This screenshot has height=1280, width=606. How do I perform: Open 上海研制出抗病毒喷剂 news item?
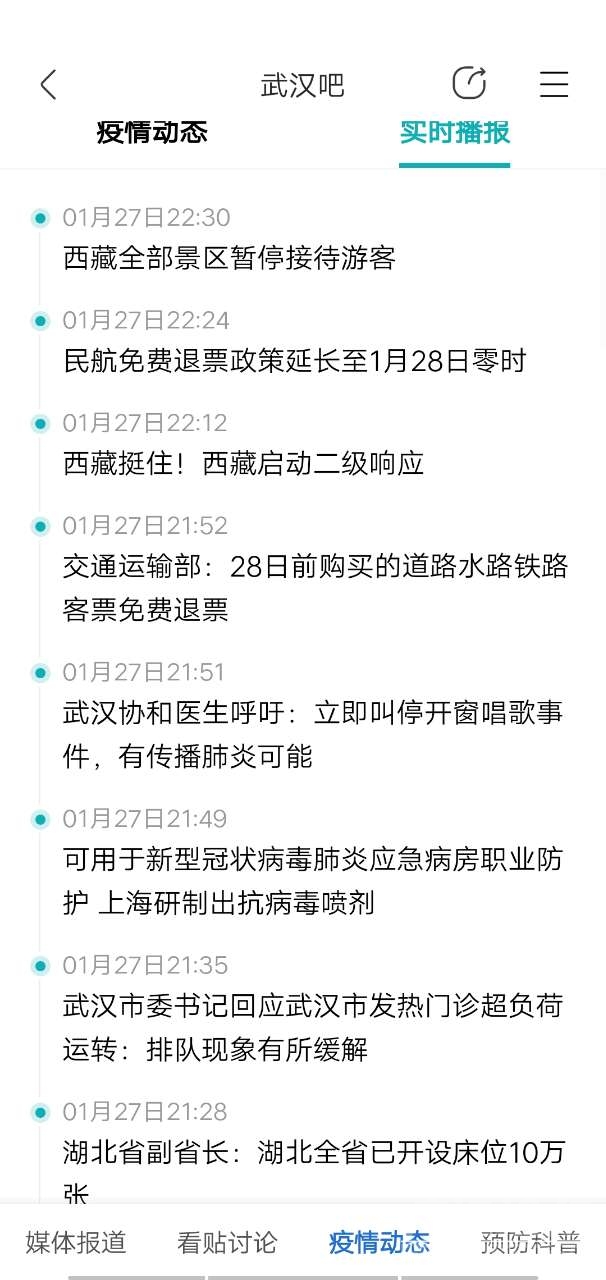click(x=313, y=880)
